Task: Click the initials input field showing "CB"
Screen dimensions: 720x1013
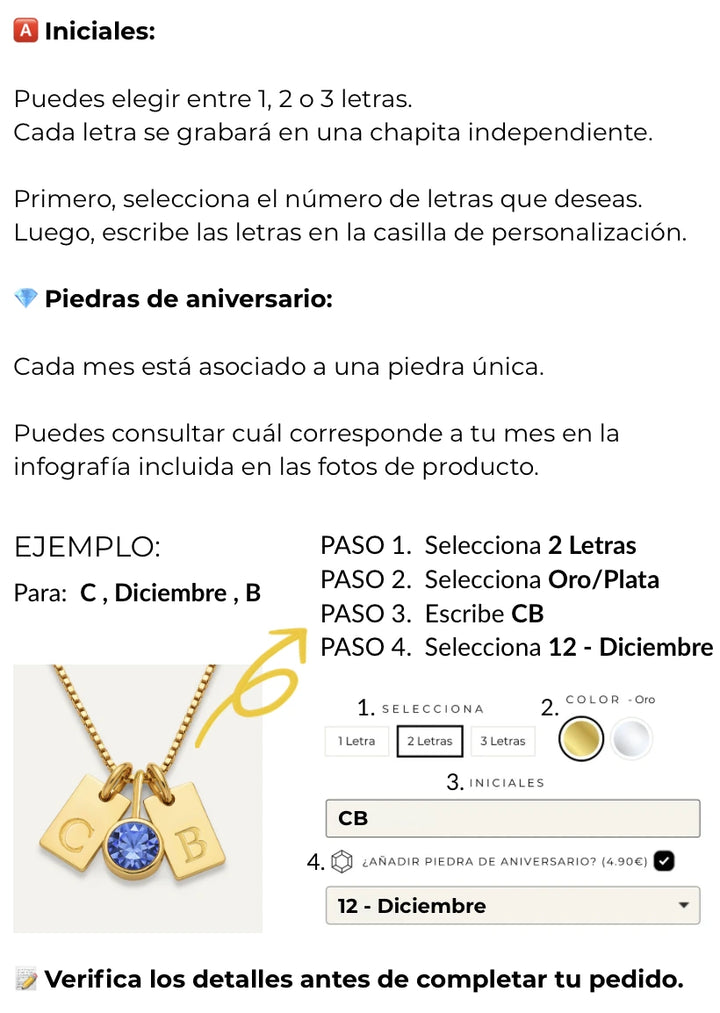Action: 512,818
